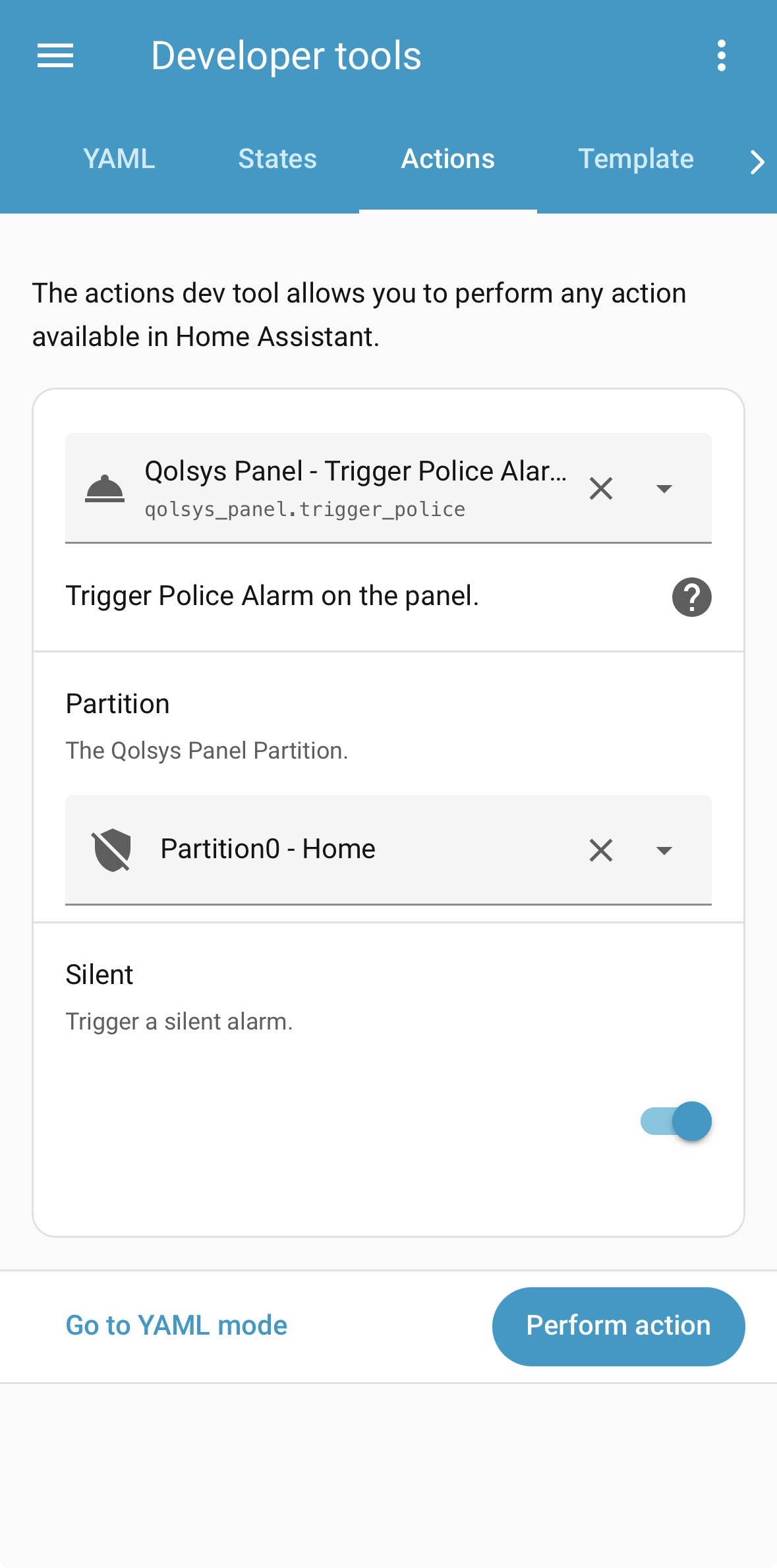Expand the Partition dropdown

[x=664, y=850]
